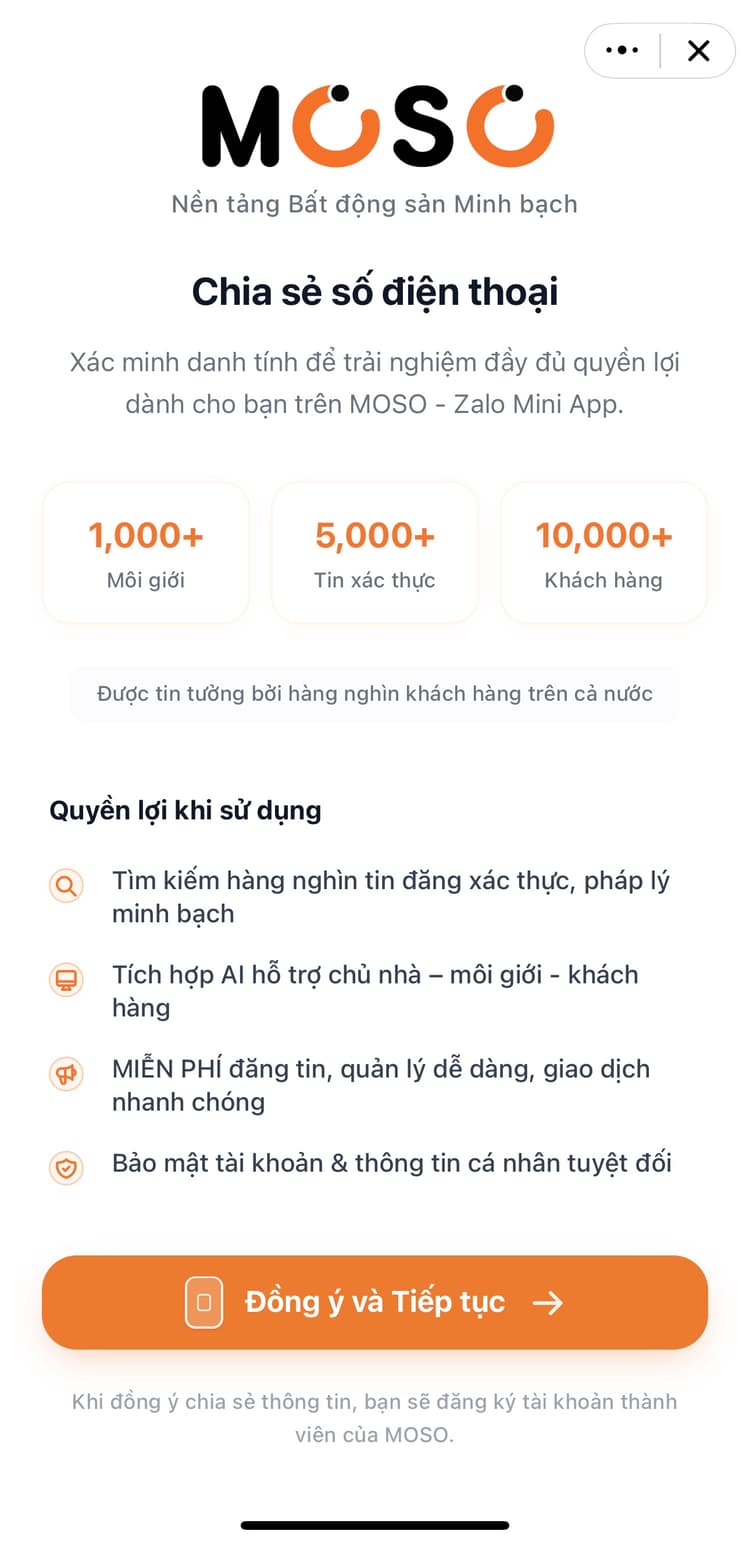Click the MOSO registration disclaimer text
750x1544 pixels.
(x=375, y=1417)
